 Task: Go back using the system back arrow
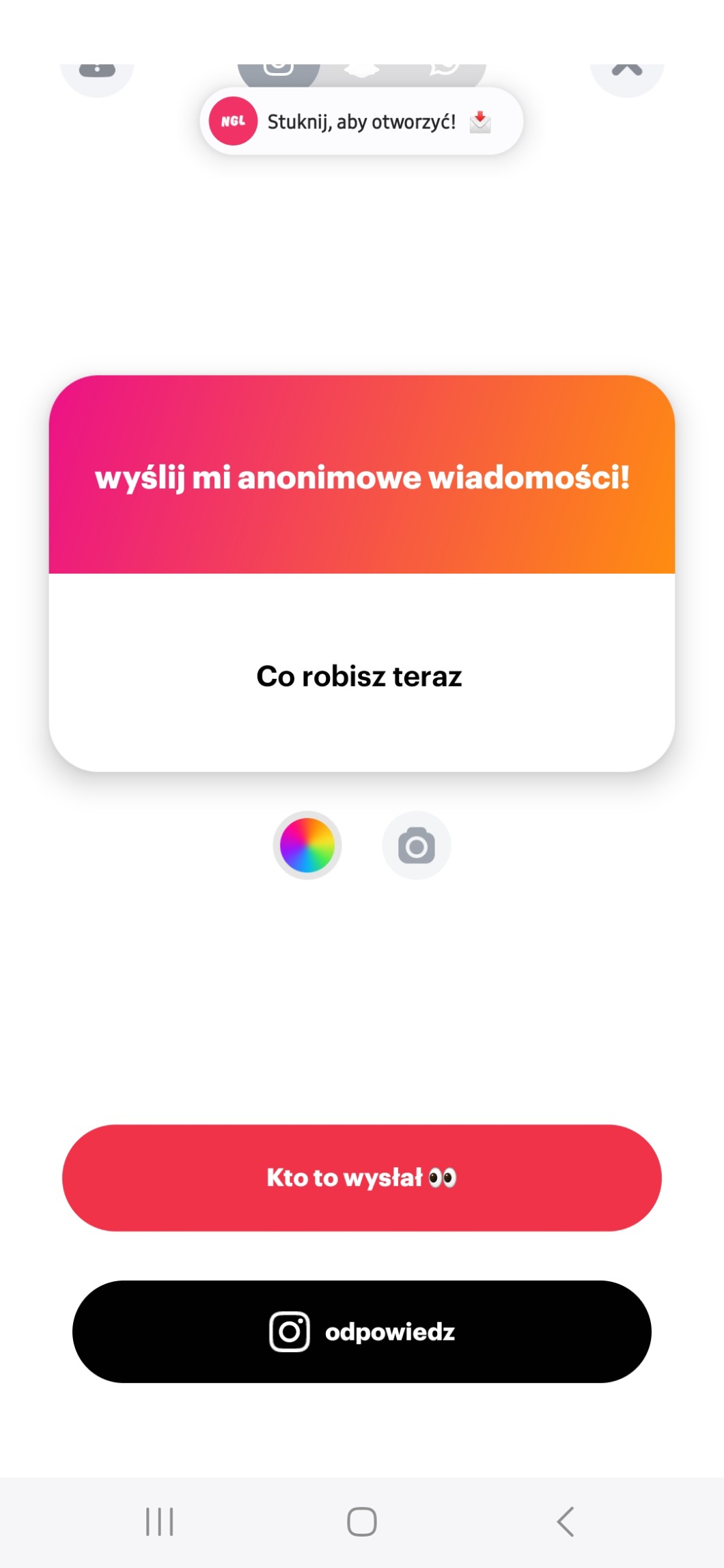tap(565, 1522)
